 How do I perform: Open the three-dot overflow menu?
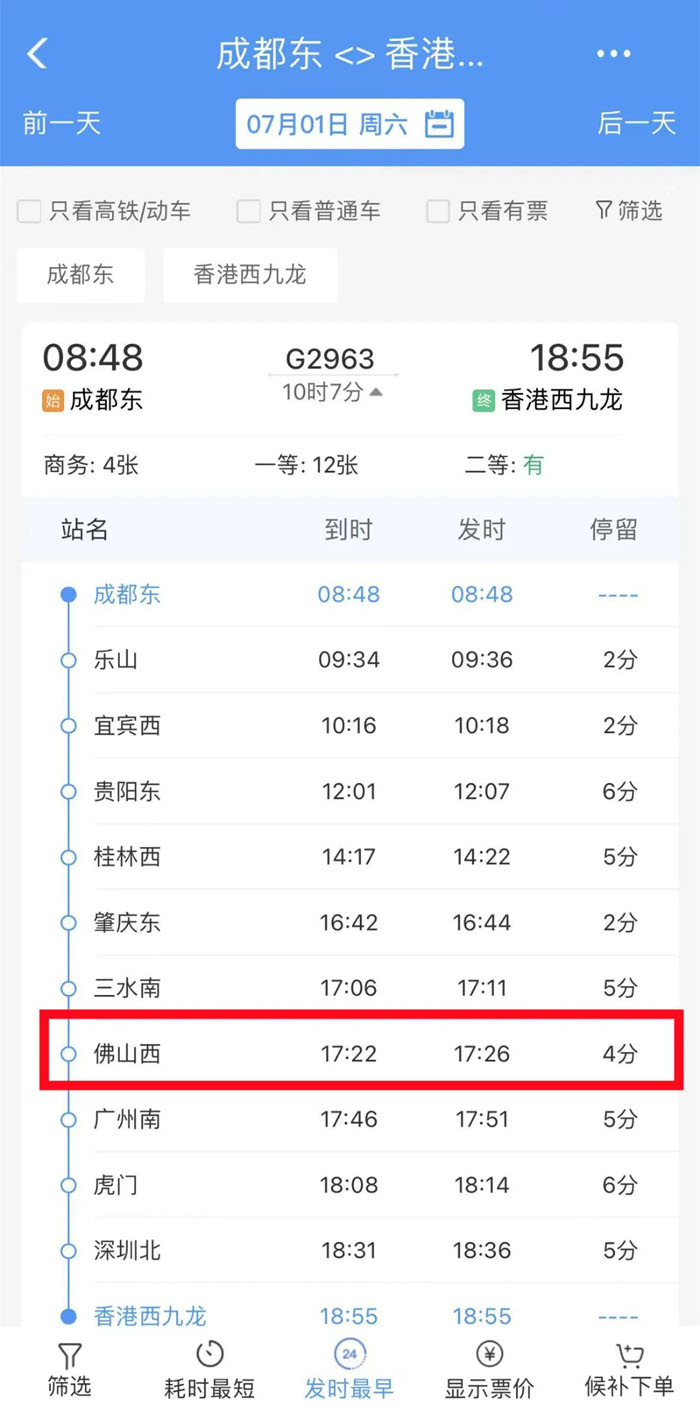click(x=613, y=54)
